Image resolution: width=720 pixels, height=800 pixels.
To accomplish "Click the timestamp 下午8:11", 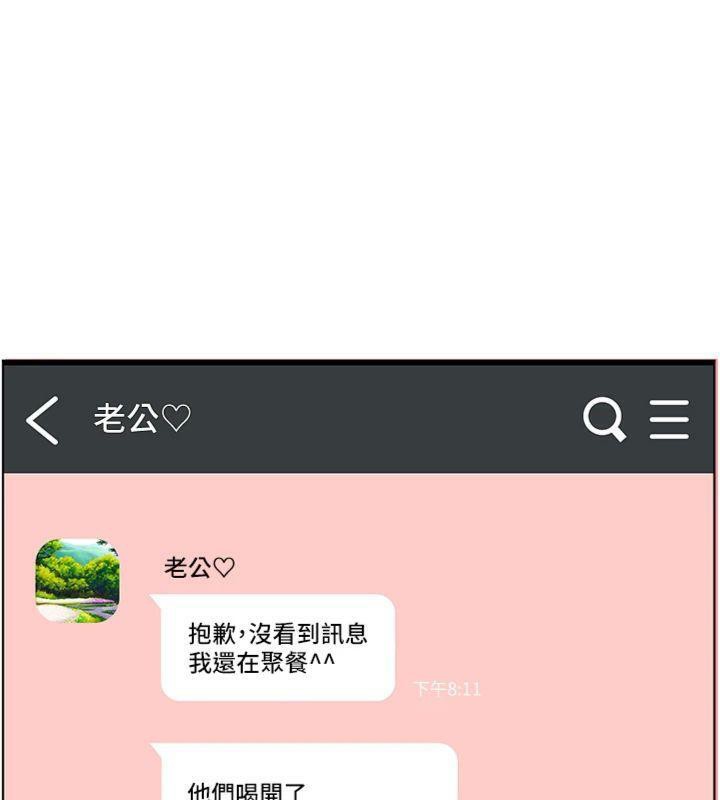I will coord(447,686).
